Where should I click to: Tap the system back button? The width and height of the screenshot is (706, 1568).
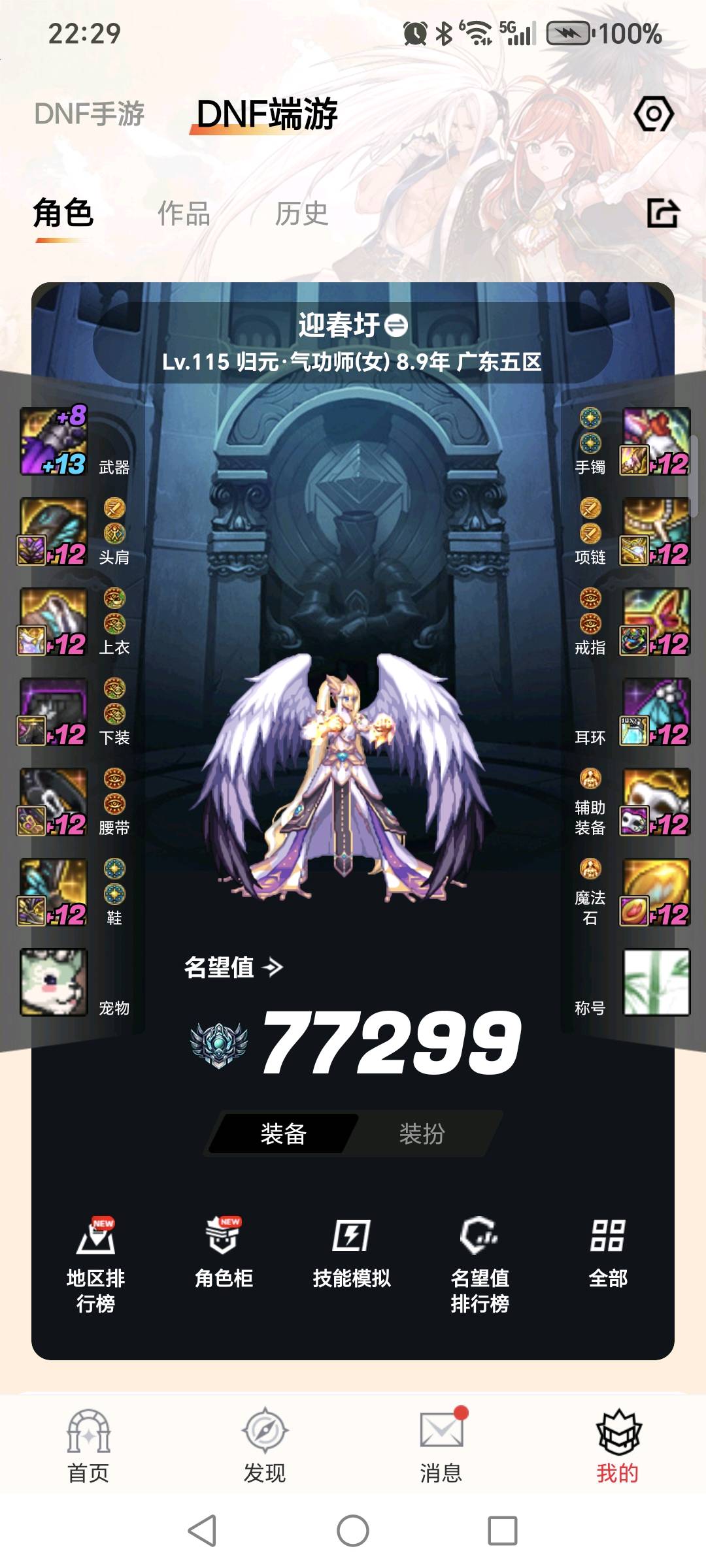click(x=202, y=1530)
